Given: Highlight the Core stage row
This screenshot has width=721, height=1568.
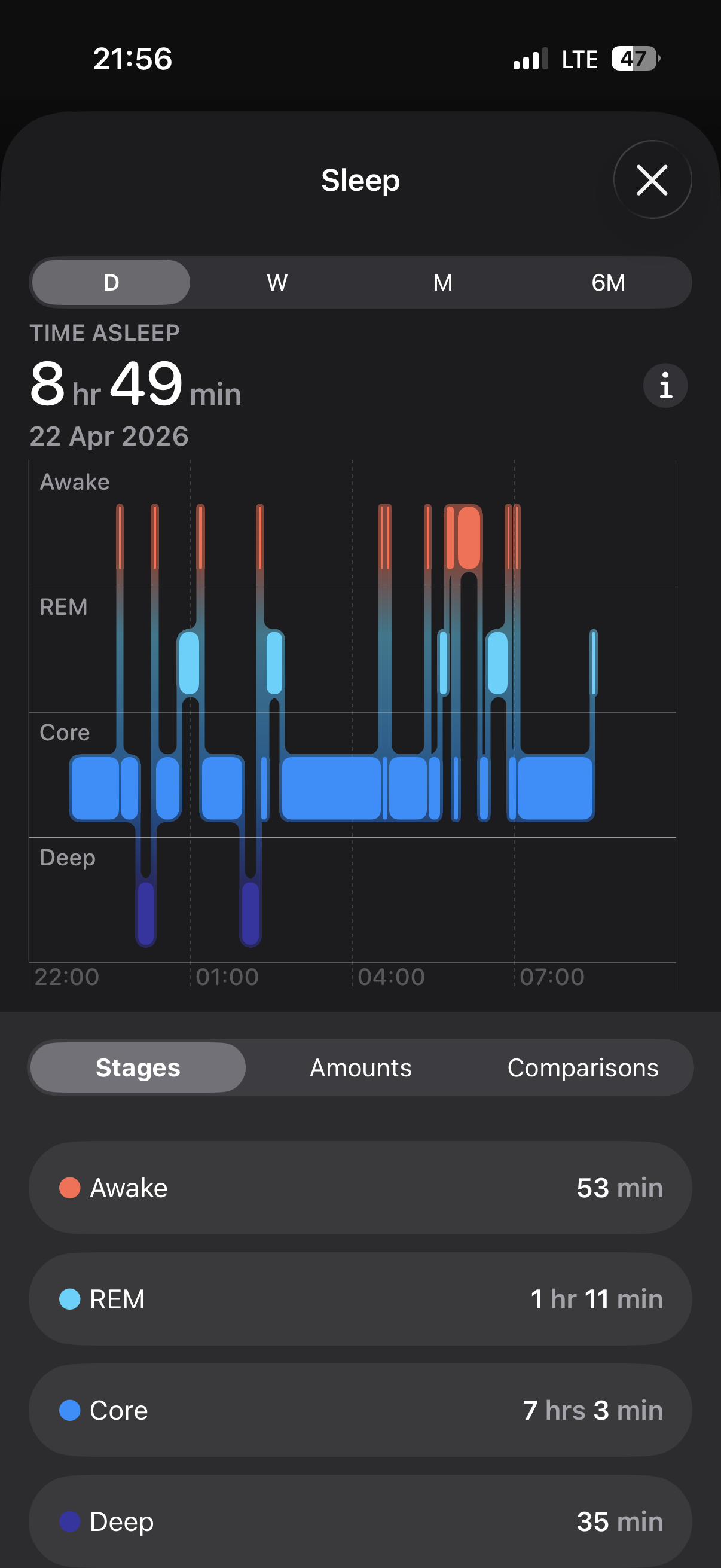Looking at the screenshot, I should [x=360, y=1410].
